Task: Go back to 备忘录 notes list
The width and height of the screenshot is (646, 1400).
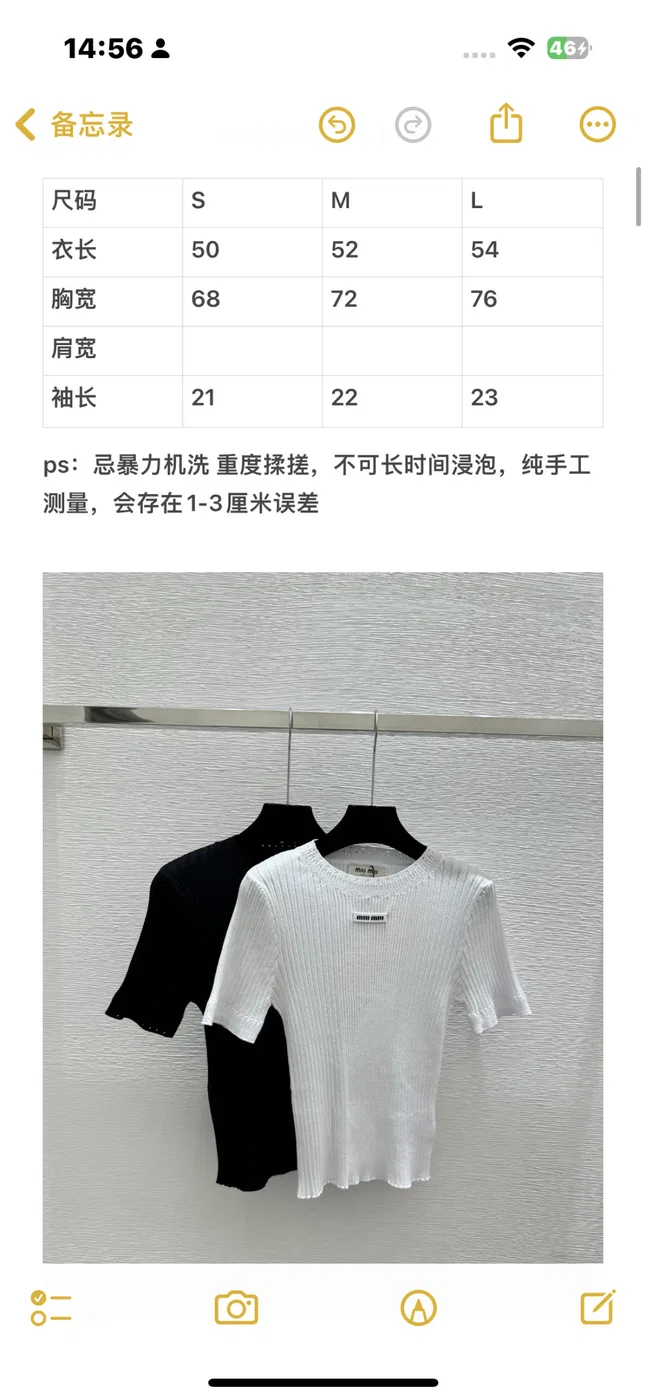Action: pyautogui.click(x=74, y=125)
